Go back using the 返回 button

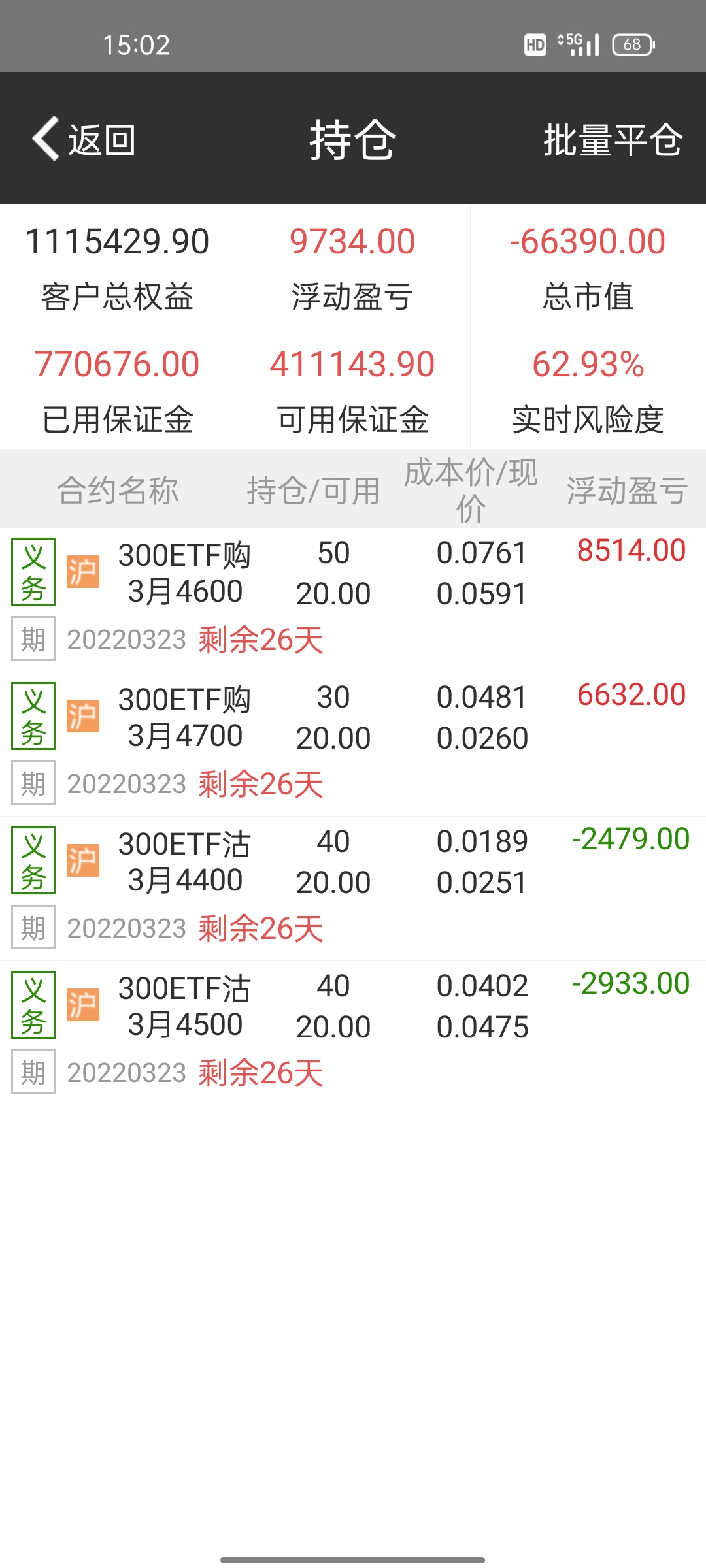coord(85,139)
